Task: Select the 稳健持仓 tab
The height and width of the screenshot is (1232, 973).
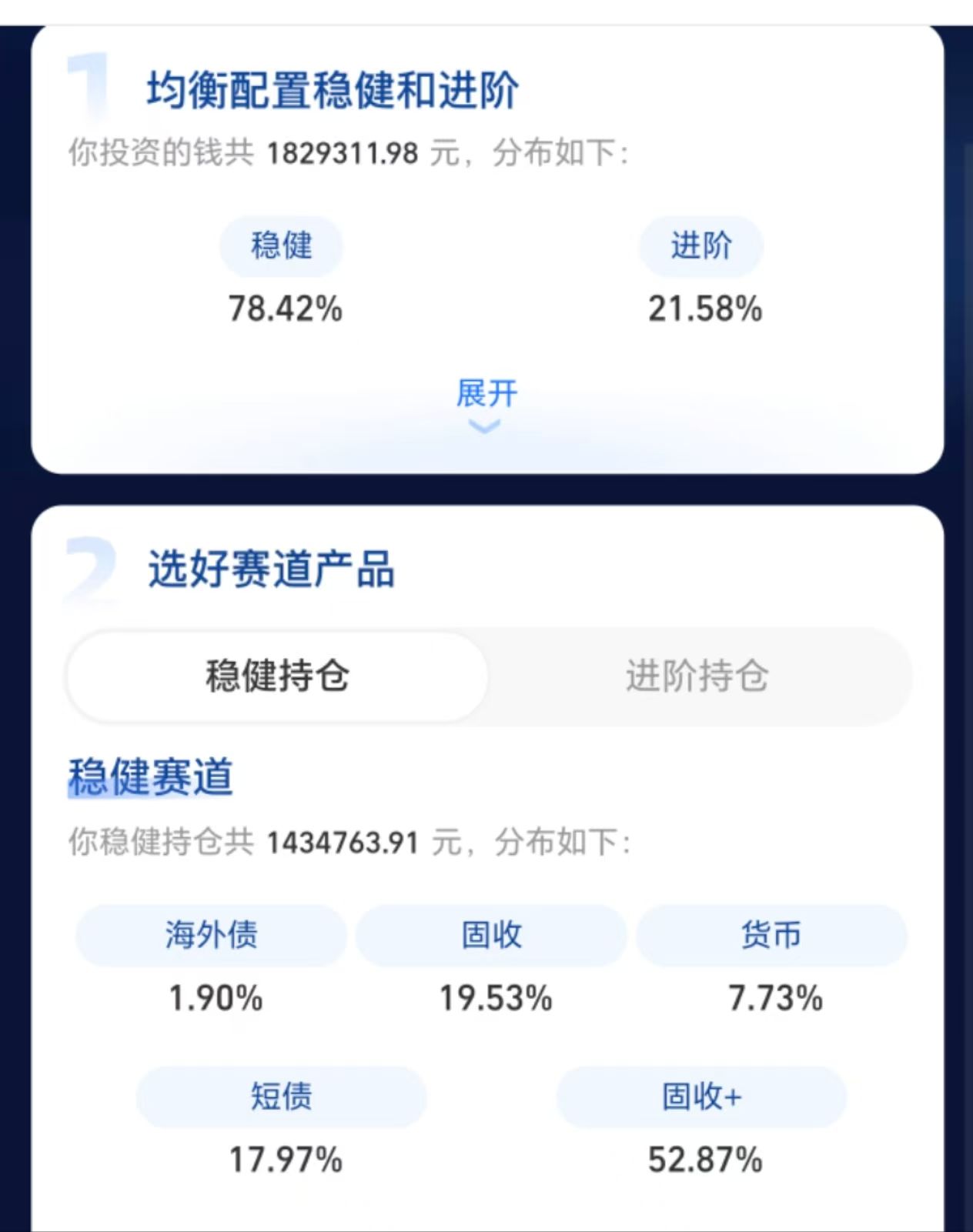Action: coord(276,677)
